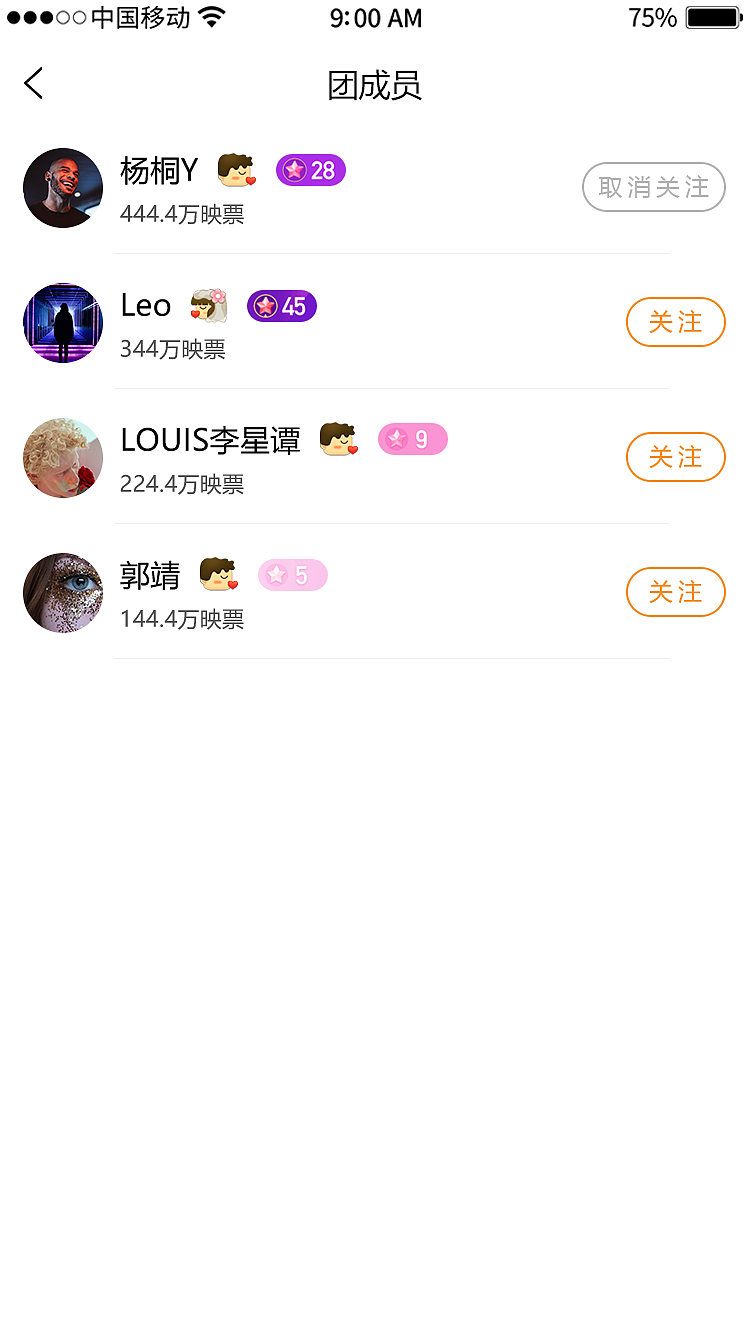Click the boy emoji next to 杨桐Y

[x=234, y=170]
